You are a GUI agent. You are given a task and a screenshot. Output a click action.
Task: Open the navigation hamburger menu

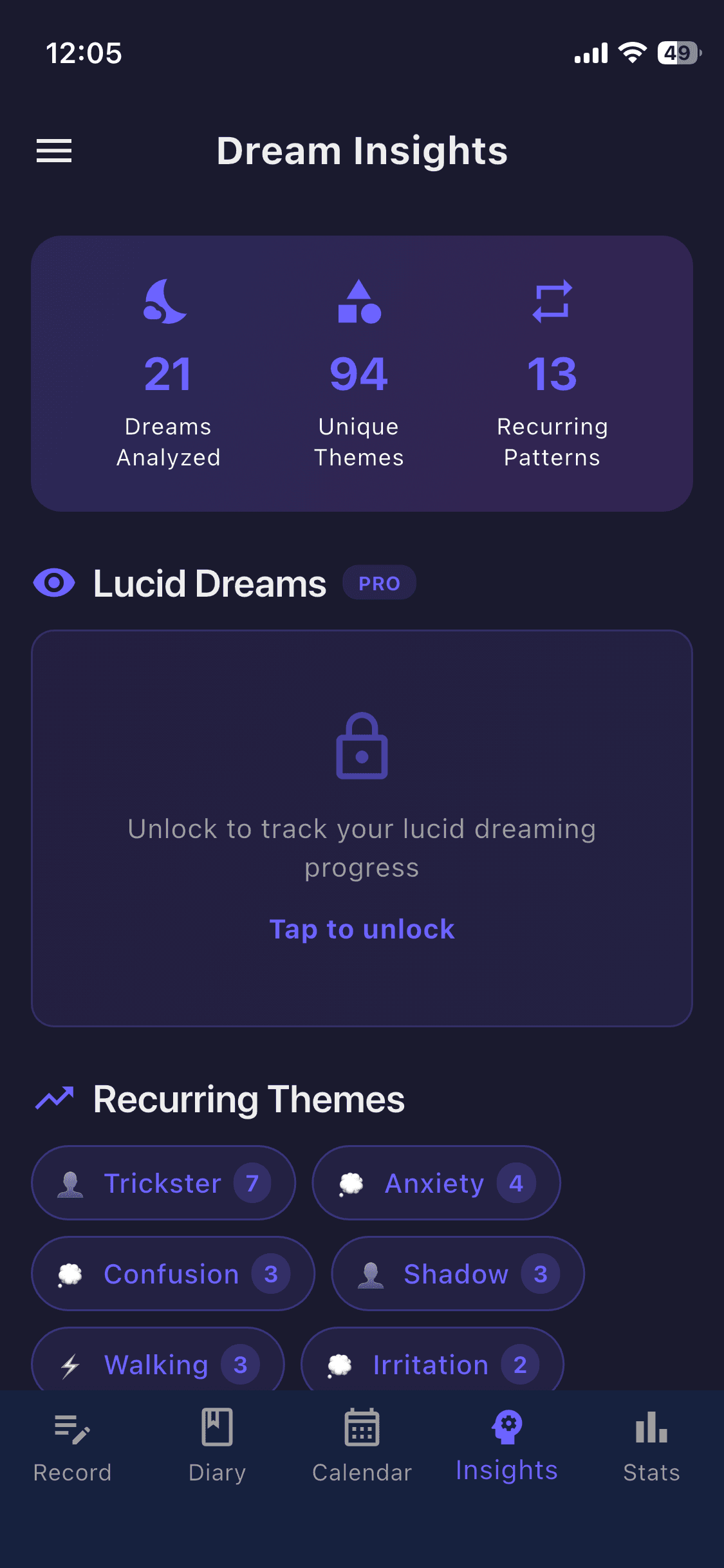(54, 151)
